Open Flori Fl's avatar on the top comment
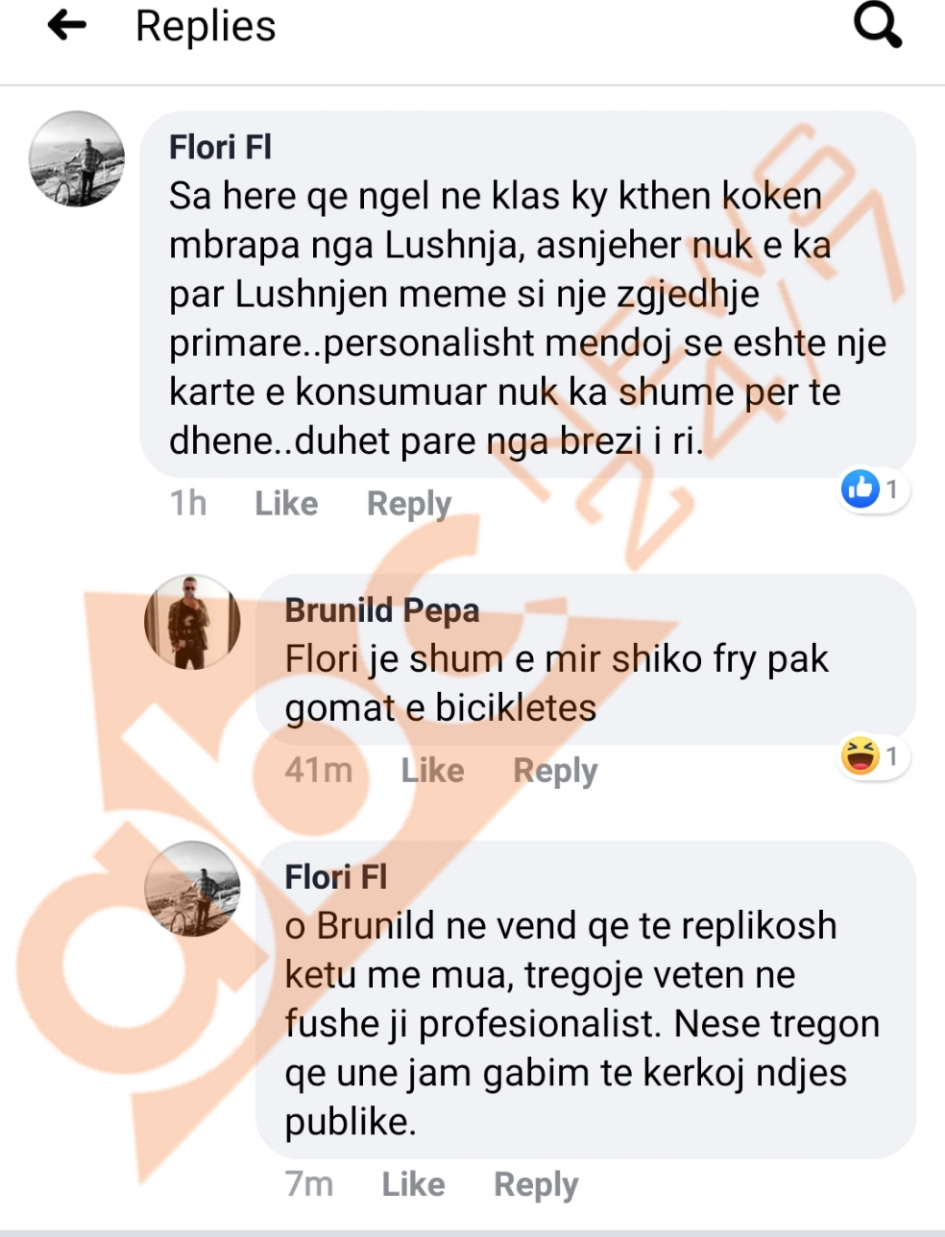Screen dimensions: 945x1237 pos(77,159)
